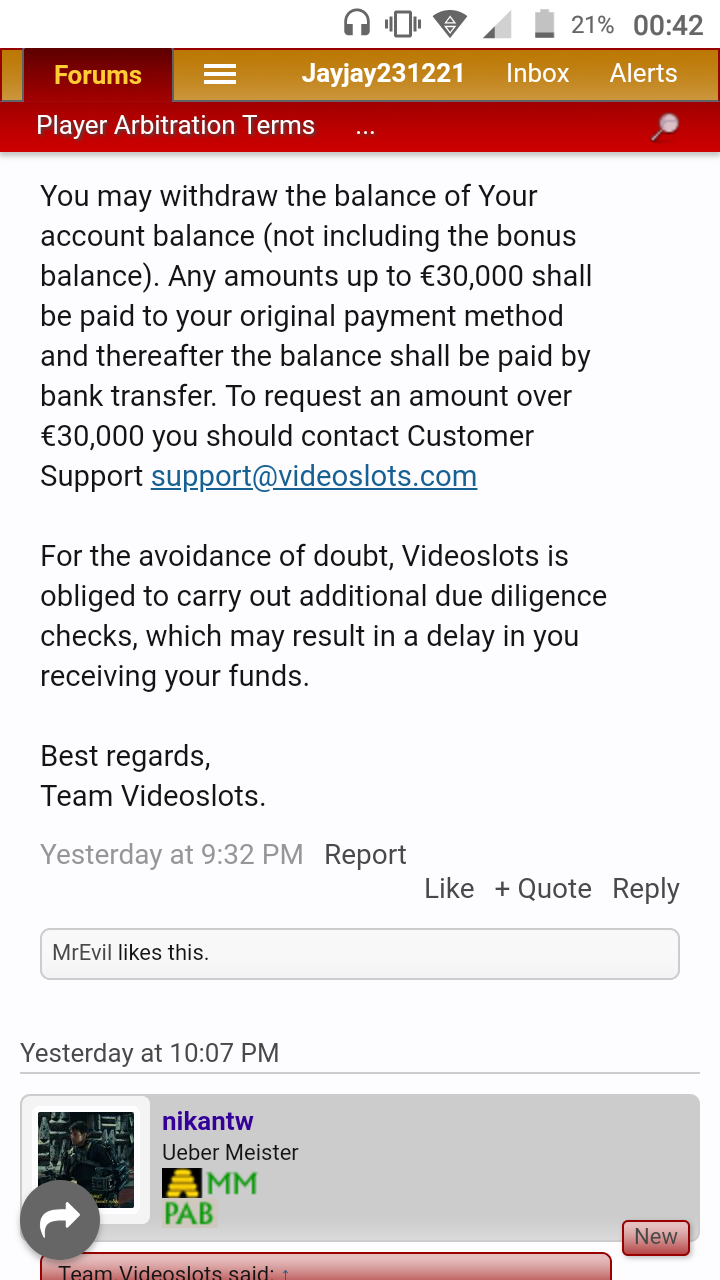This screenshot has height=1280, width=720.
Task: Jump to the quoted Team Videoslots post
Action: (284, 1273)
